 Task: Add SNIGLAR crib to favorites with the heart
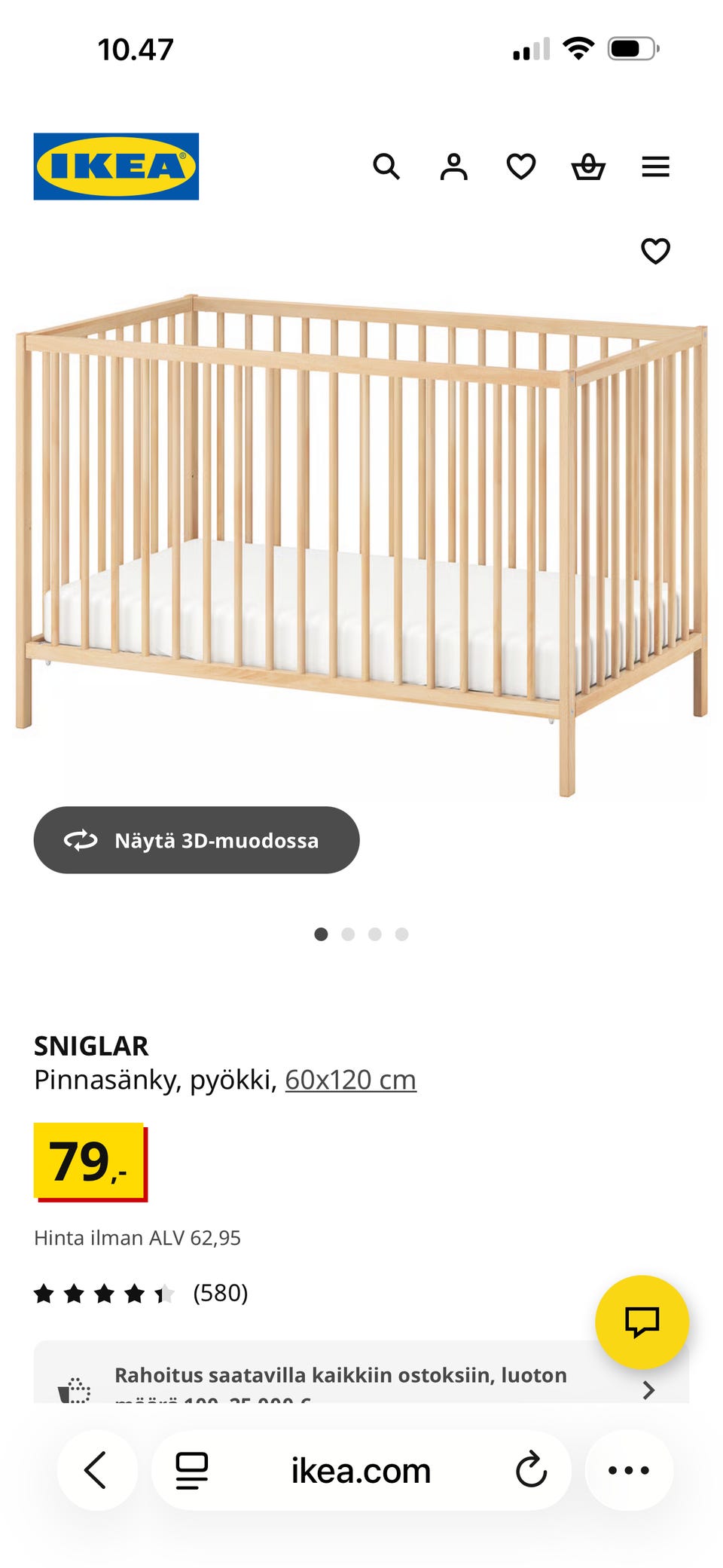(657, 252)
